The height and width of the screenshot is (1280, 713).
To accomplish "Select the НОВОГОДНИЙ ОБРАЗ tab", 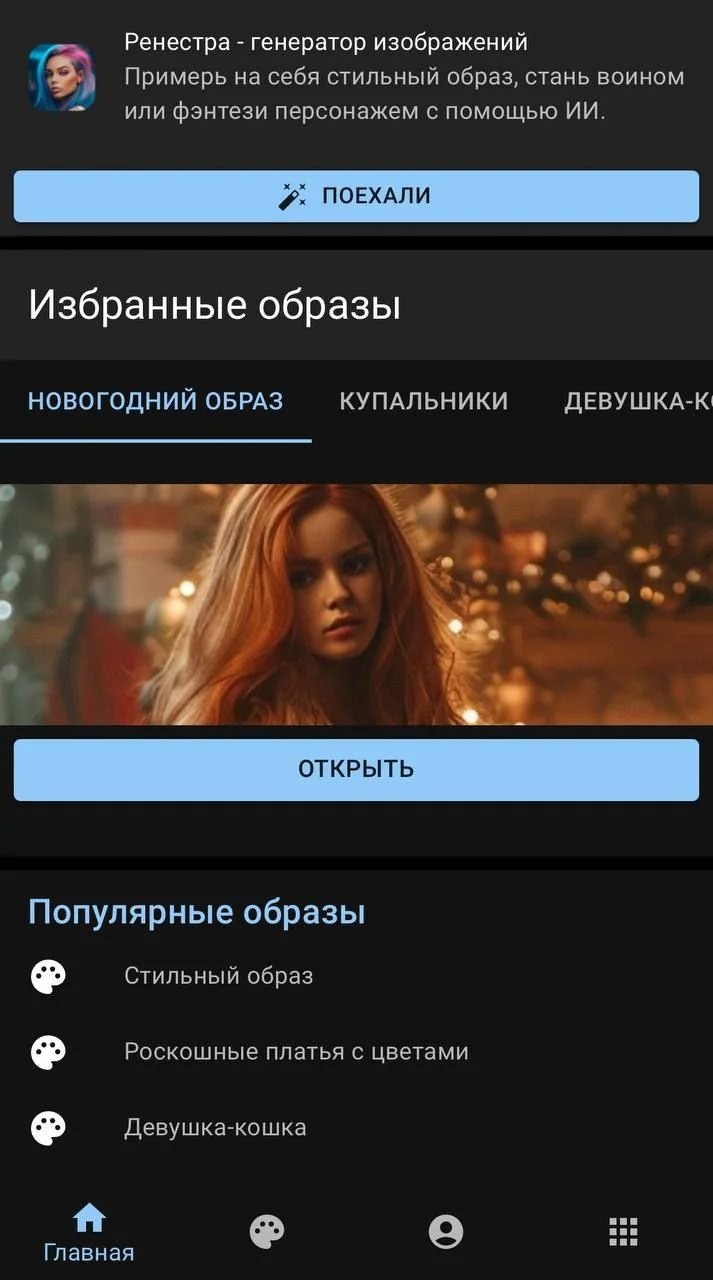I will pos(156,401).
